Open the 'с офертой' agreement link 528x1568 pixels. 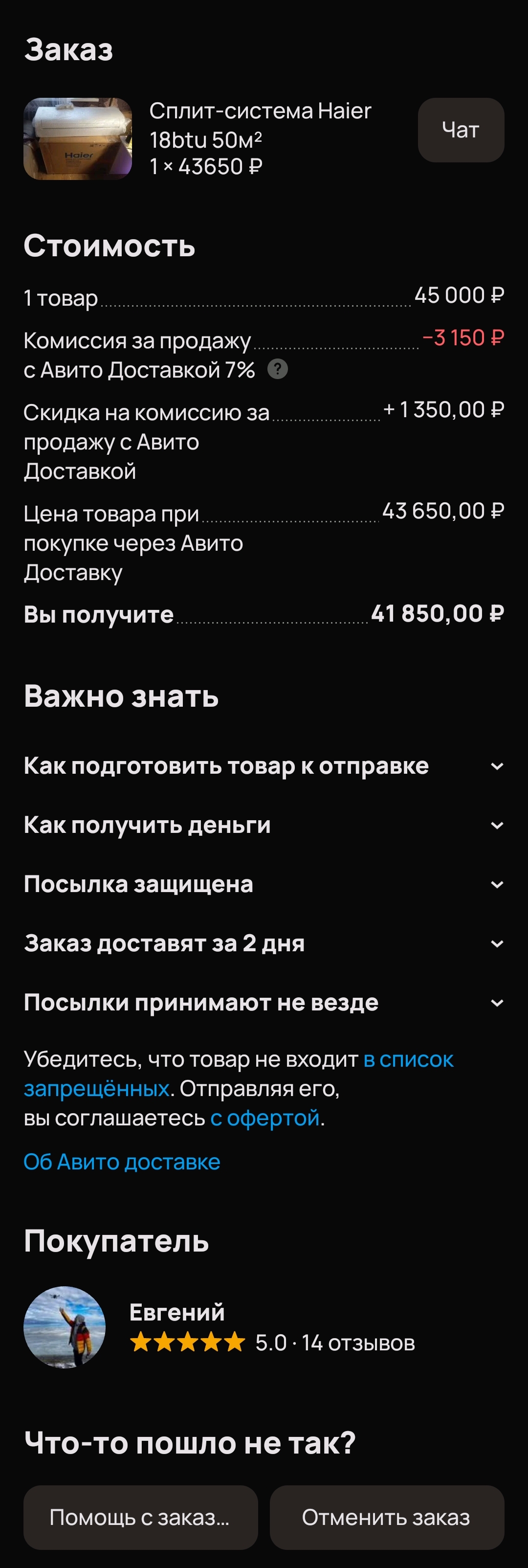(x=265, y=1118)
